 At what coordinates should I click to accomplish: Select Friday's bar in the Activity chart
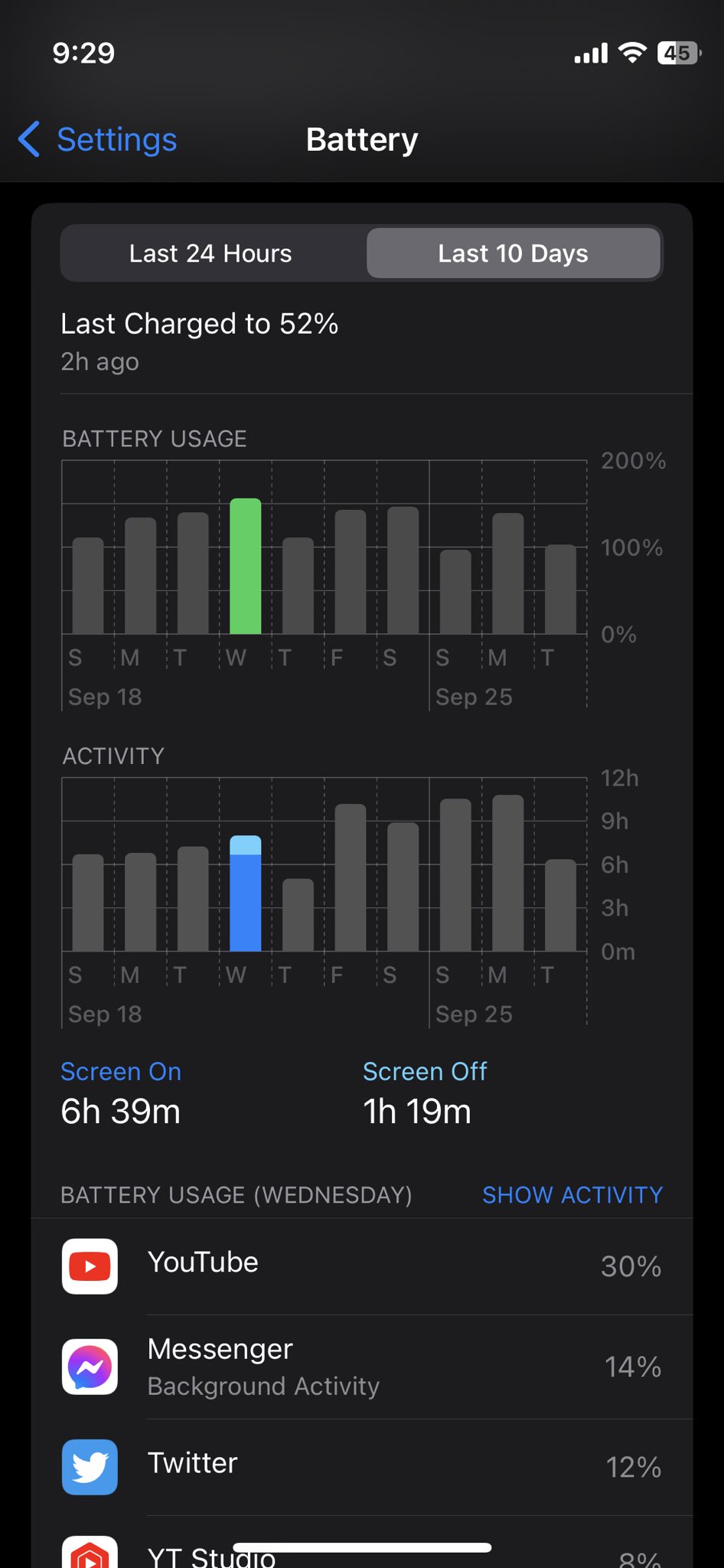click(x=351, y=877)
